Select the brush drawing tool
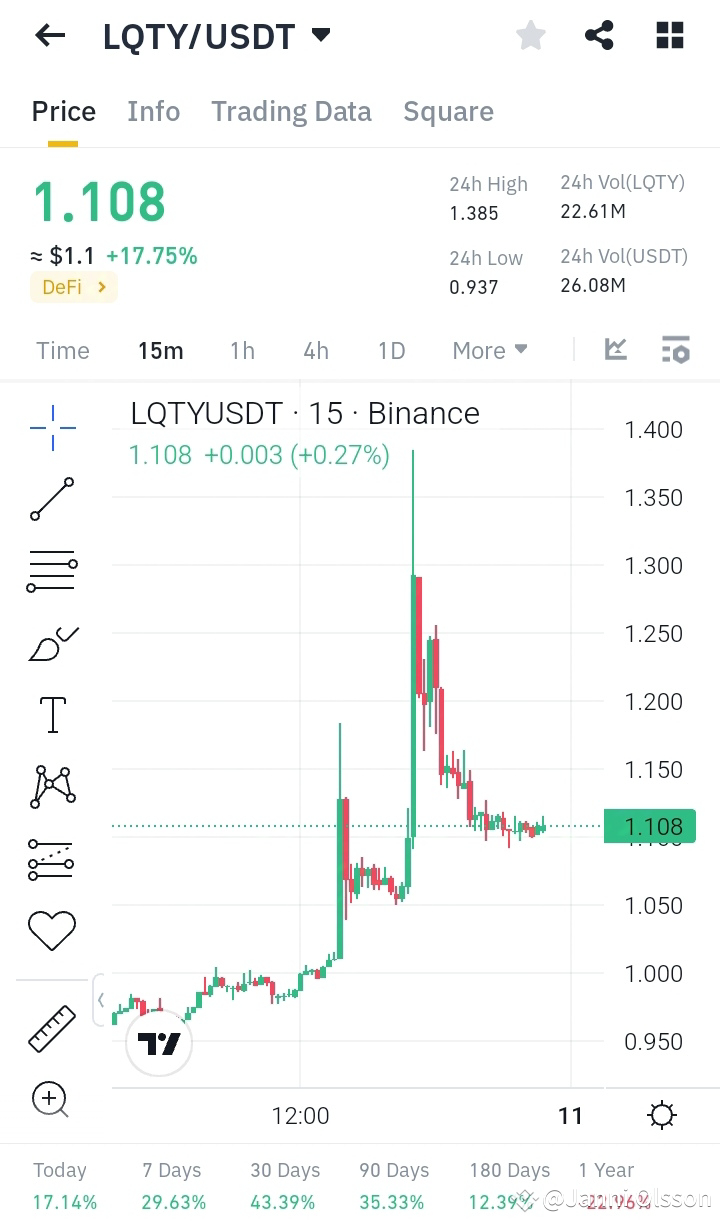Viewport: 720px width, 1221px height. coord(51,642)
